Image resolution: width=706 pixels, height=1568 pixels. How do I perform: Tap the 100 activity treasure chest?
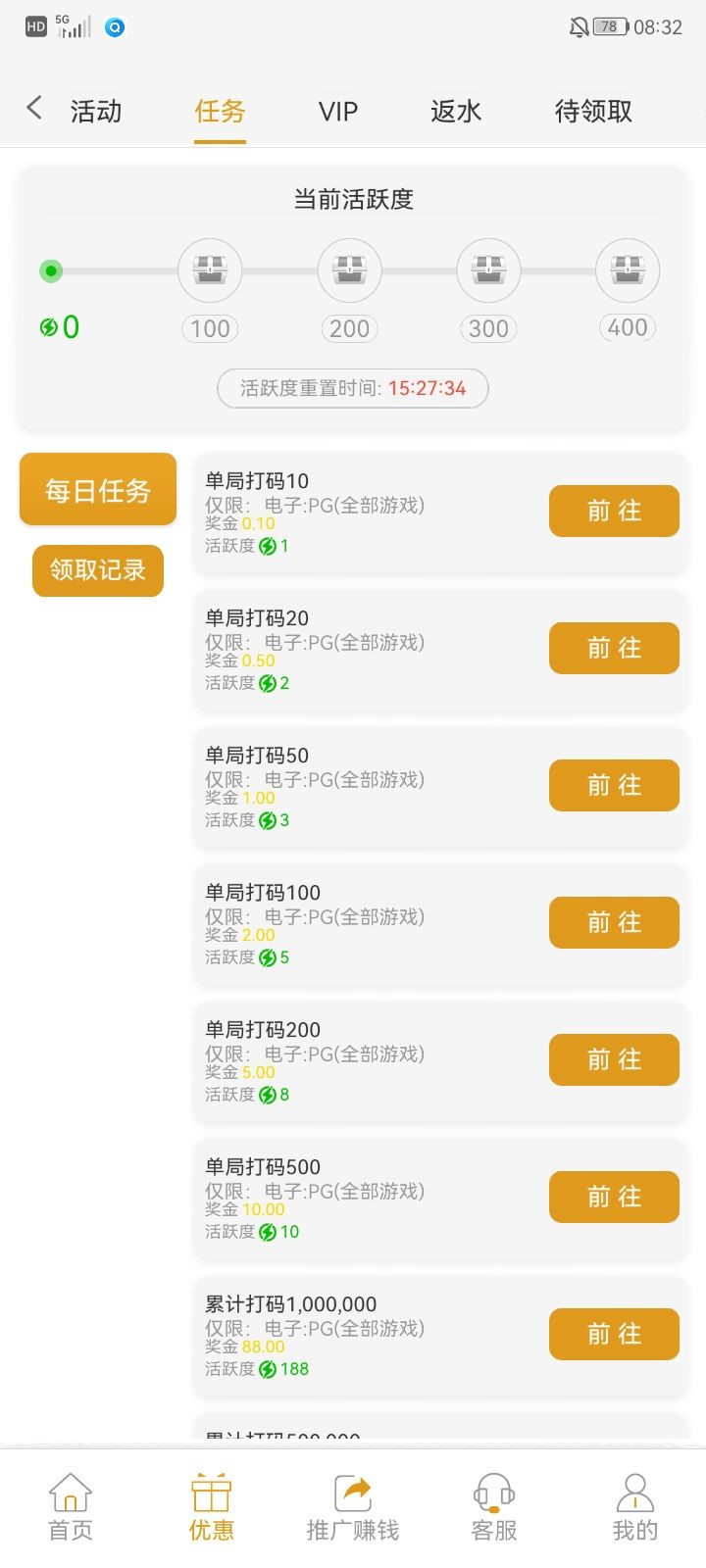pyautogui.click(x=210, y=271)
